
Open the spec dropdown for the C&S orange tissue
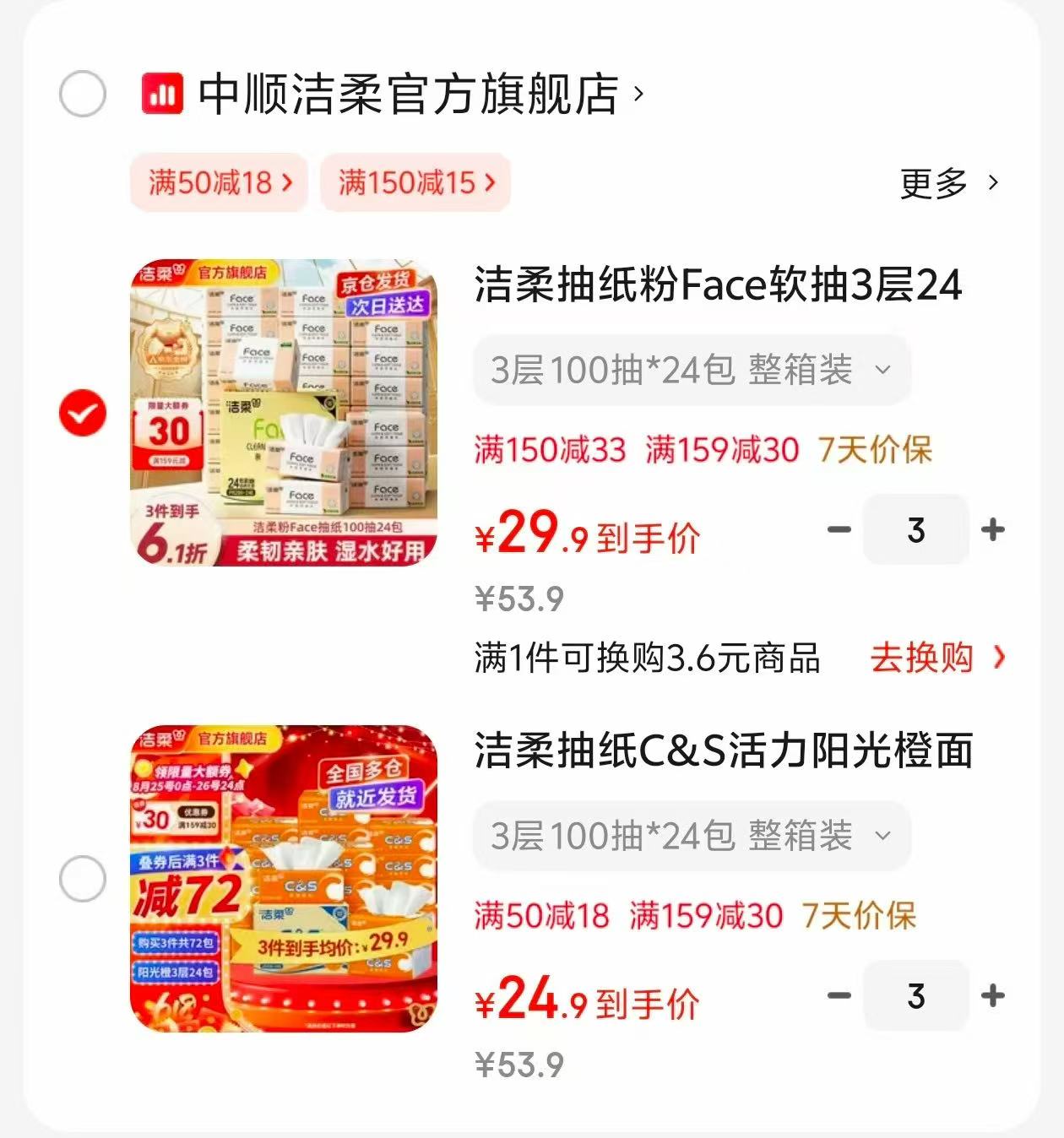pyautogui.click(x=882, y=836)
